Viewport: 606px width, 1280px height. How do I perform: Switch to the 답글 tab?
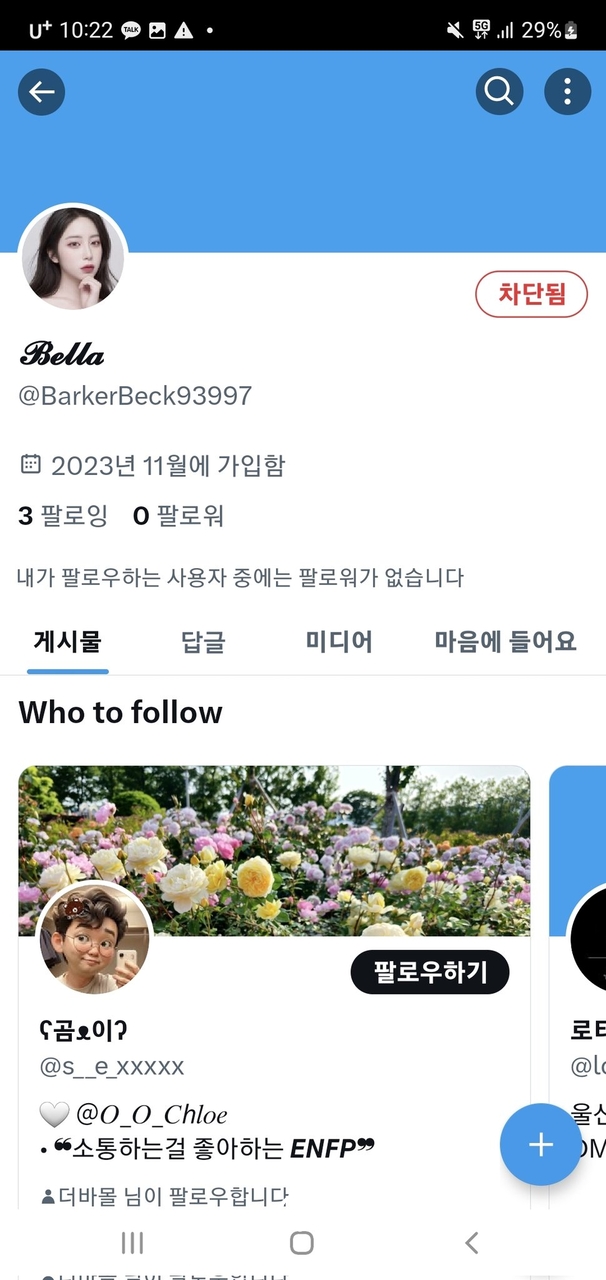click(203, 641)
